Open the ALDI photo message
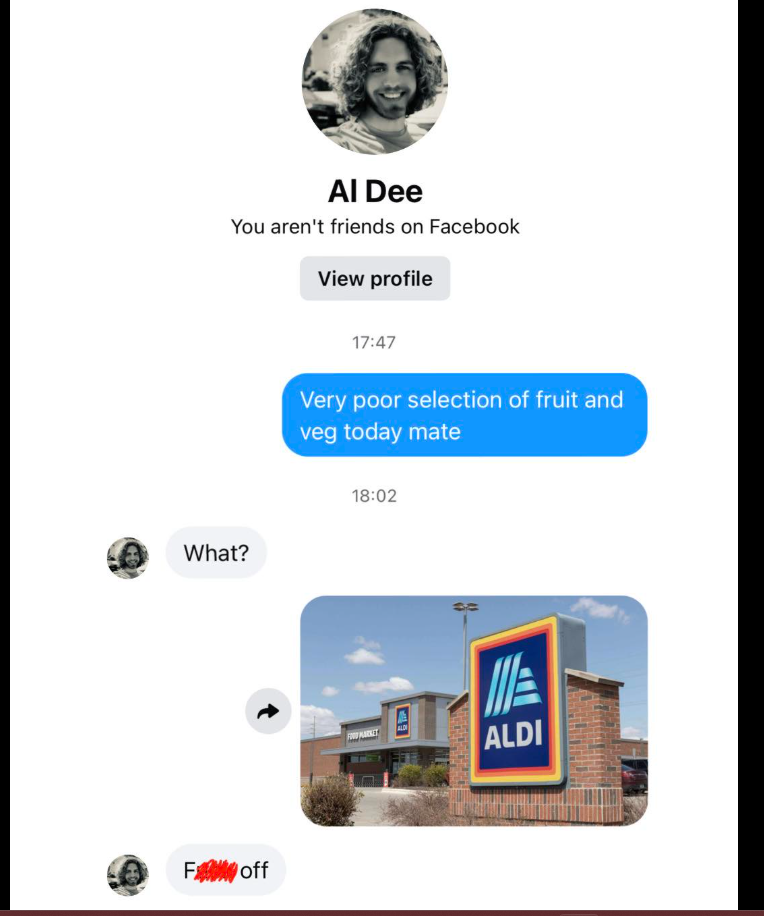 (x=473, y=710)
